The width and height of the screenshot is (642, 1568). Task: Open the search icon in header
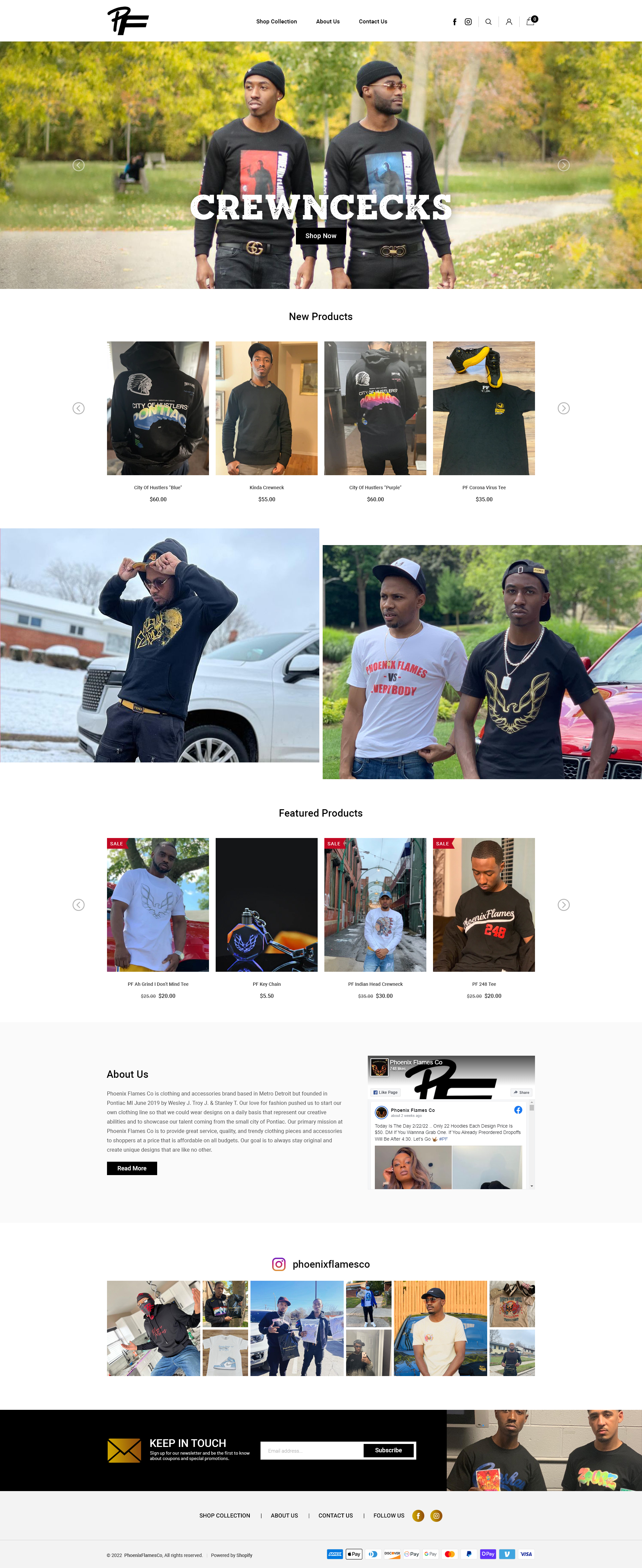point(488,22)
